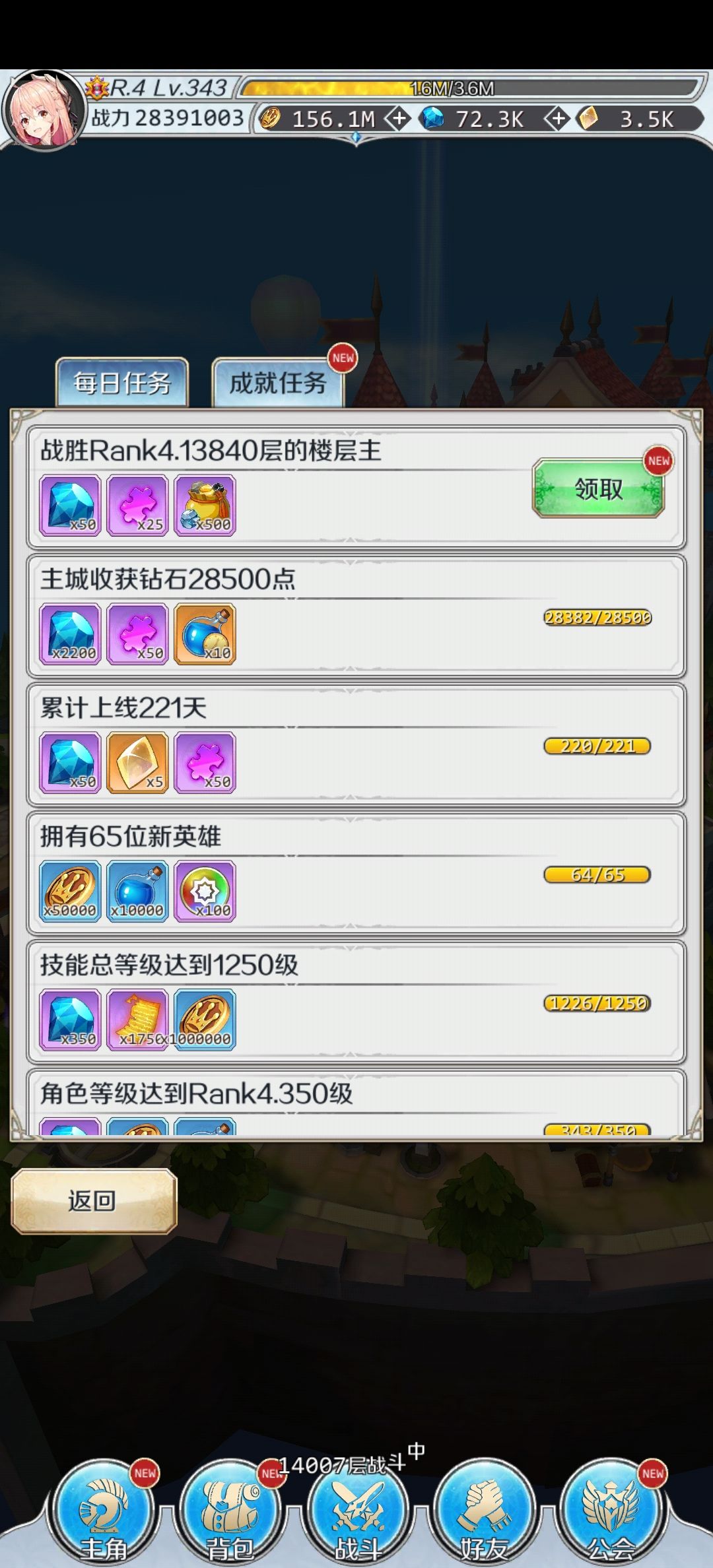Tap the gold shard reward icon x5
713x1568 pixels.
137,762
